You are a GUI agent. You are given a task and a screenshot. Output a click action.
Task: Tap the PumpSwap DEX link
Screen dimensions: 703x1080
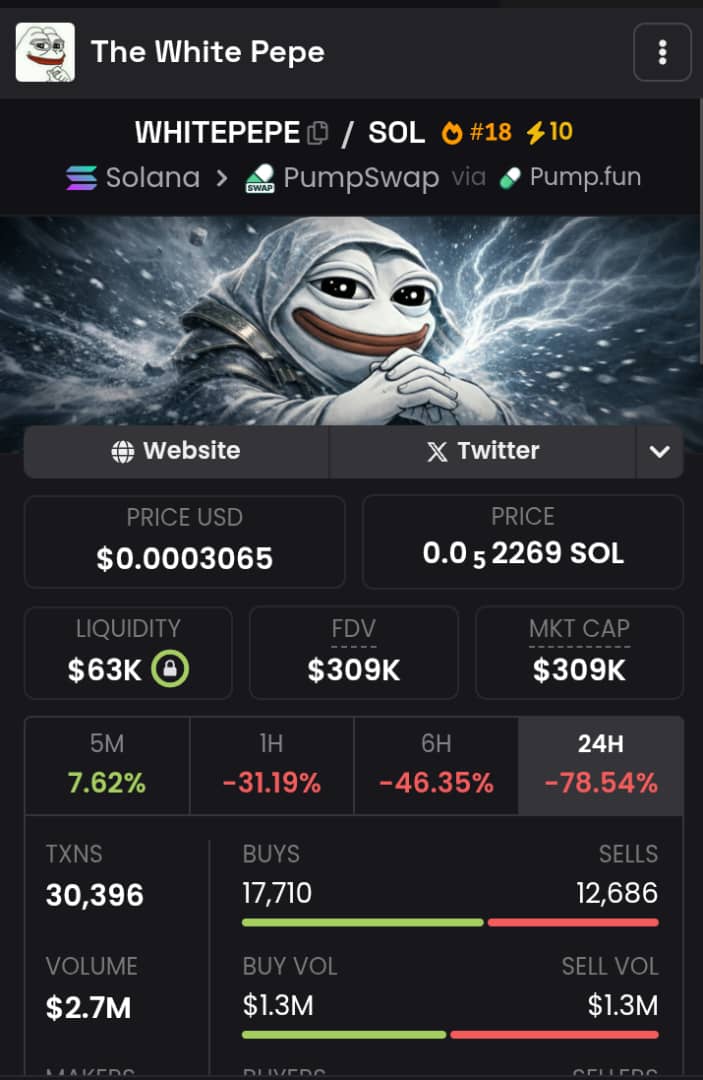pyautogui.click(x=343, y=178)
